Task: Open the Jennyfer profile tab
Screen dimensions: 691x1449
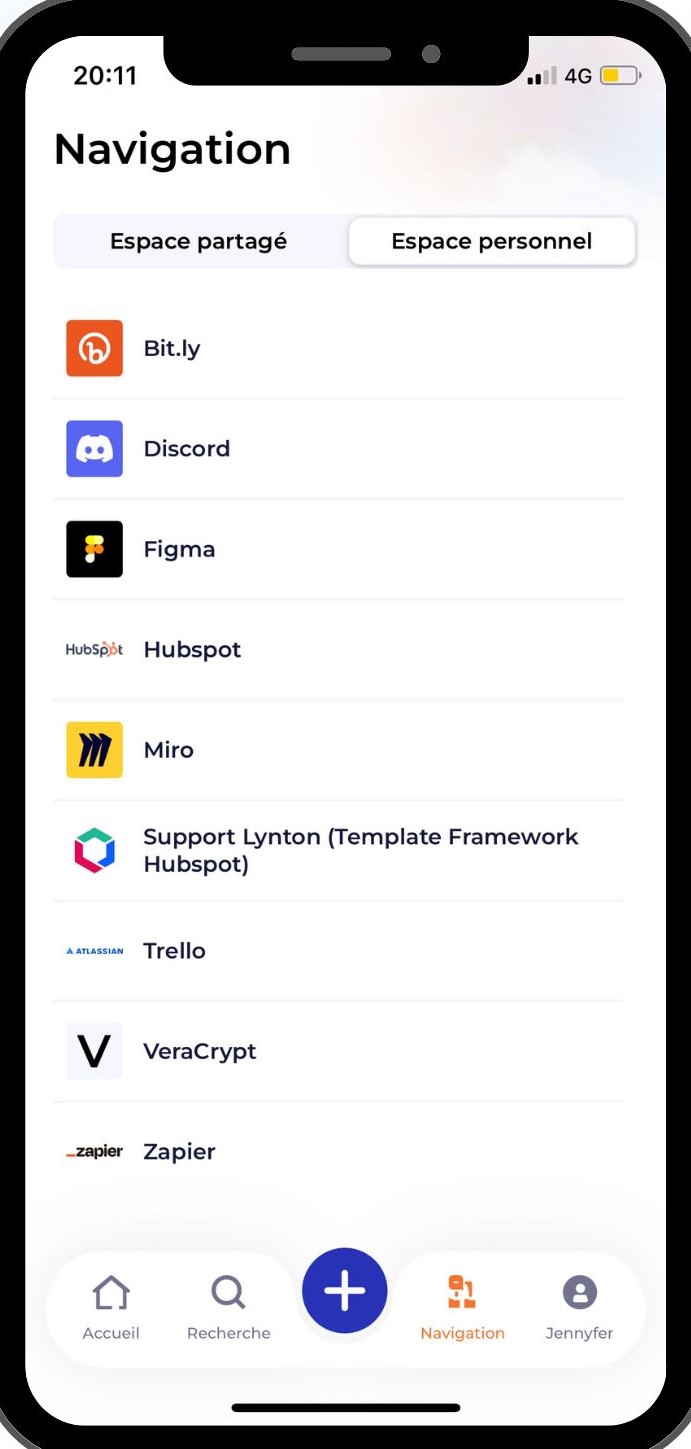Action: point(579,1306)
